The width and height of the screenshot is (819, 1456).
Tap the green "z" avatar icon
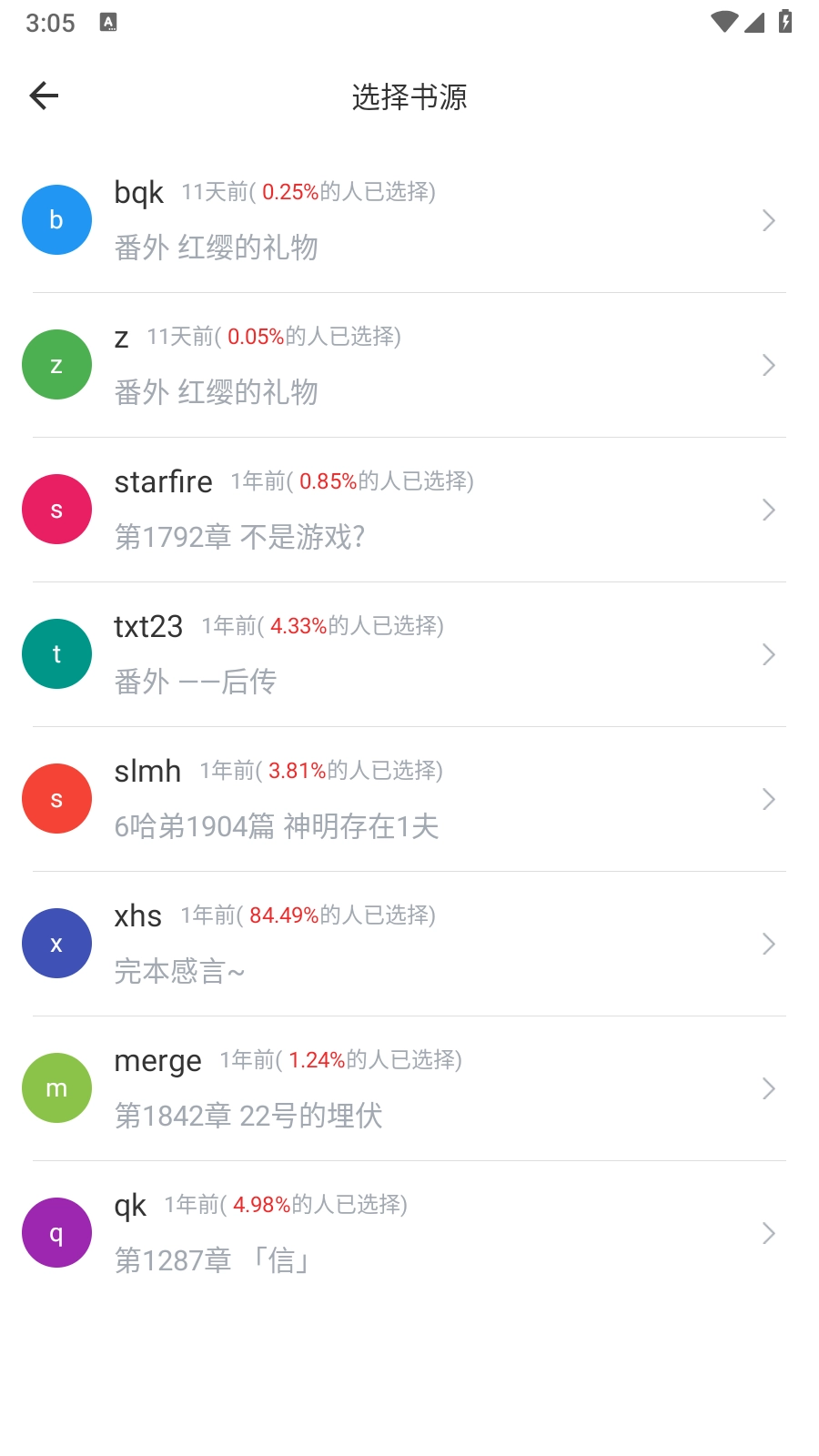pos(56,364)
